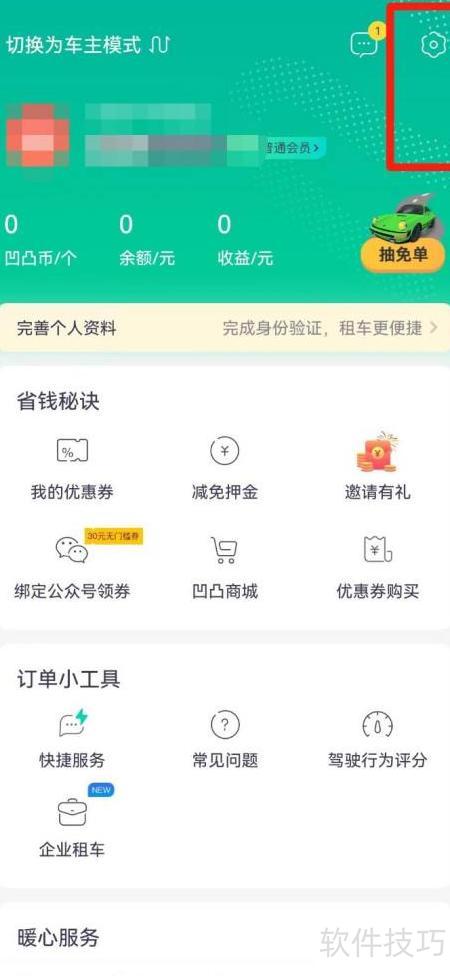Image resolution: width=450 pixels, height=976 pixels.
Task: View 常见问题 help
Action: (225, 739)
